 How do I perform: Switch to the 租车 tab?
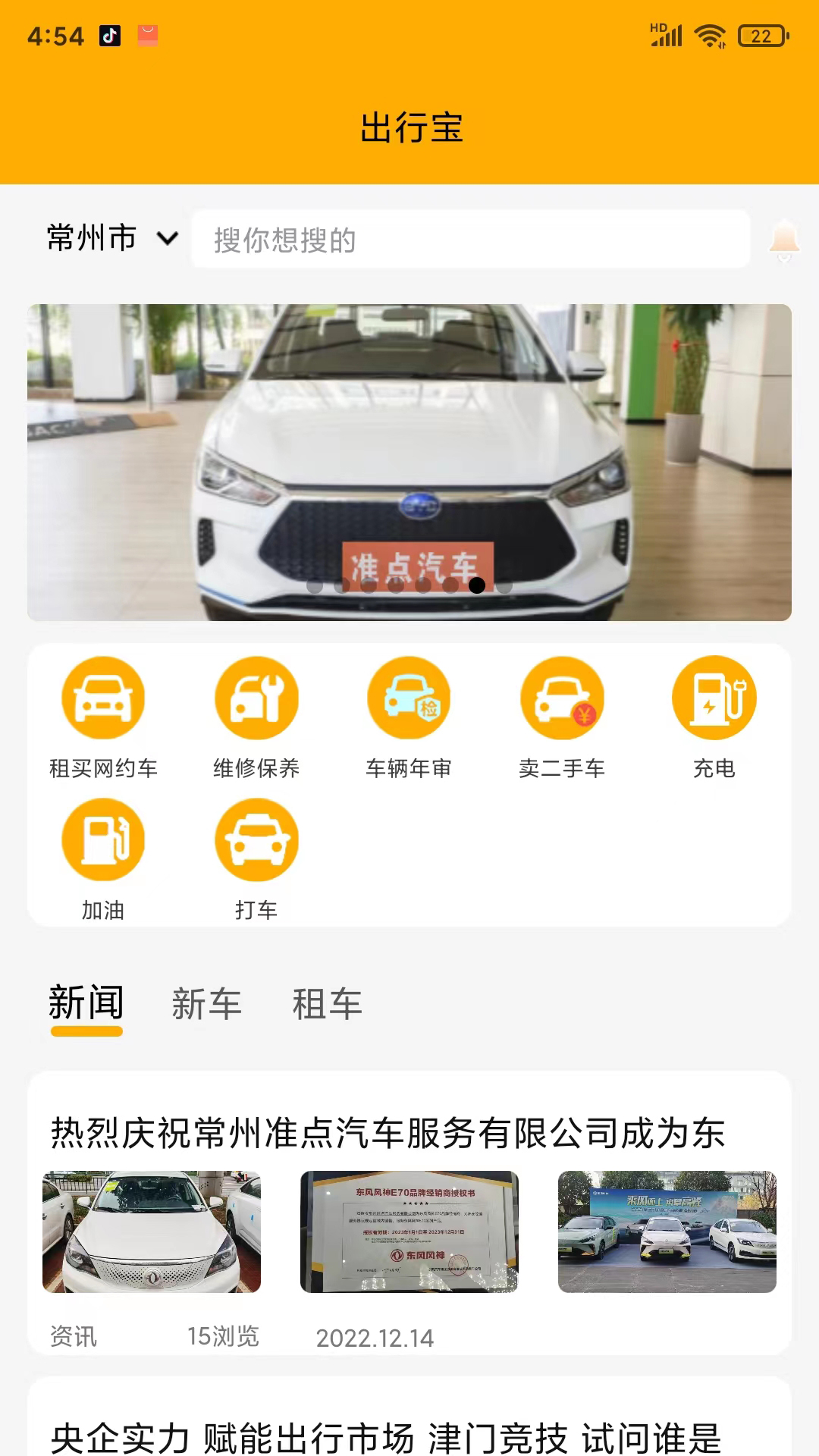click(x=327, y=1004)
